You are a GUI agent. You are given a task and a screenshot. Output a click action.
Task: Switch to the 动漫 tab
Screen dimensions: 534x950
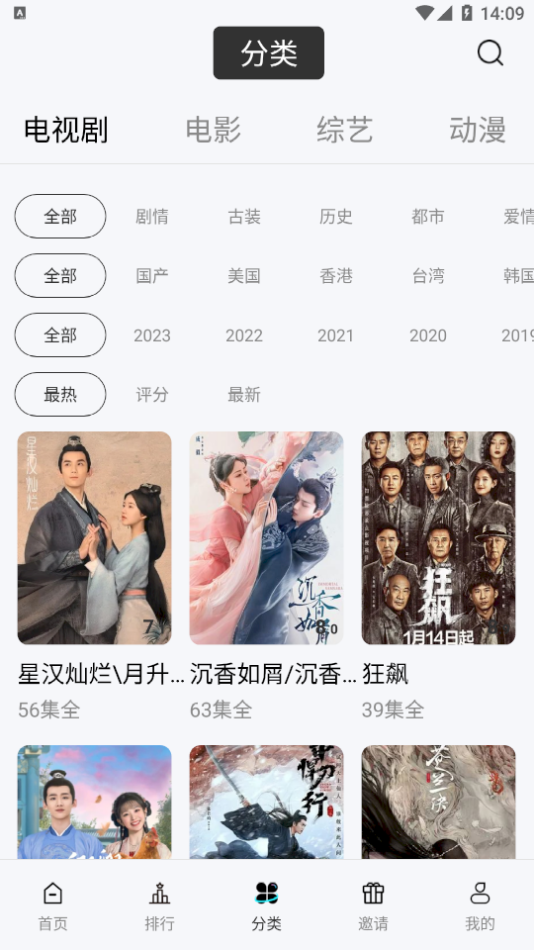[477, 130]
